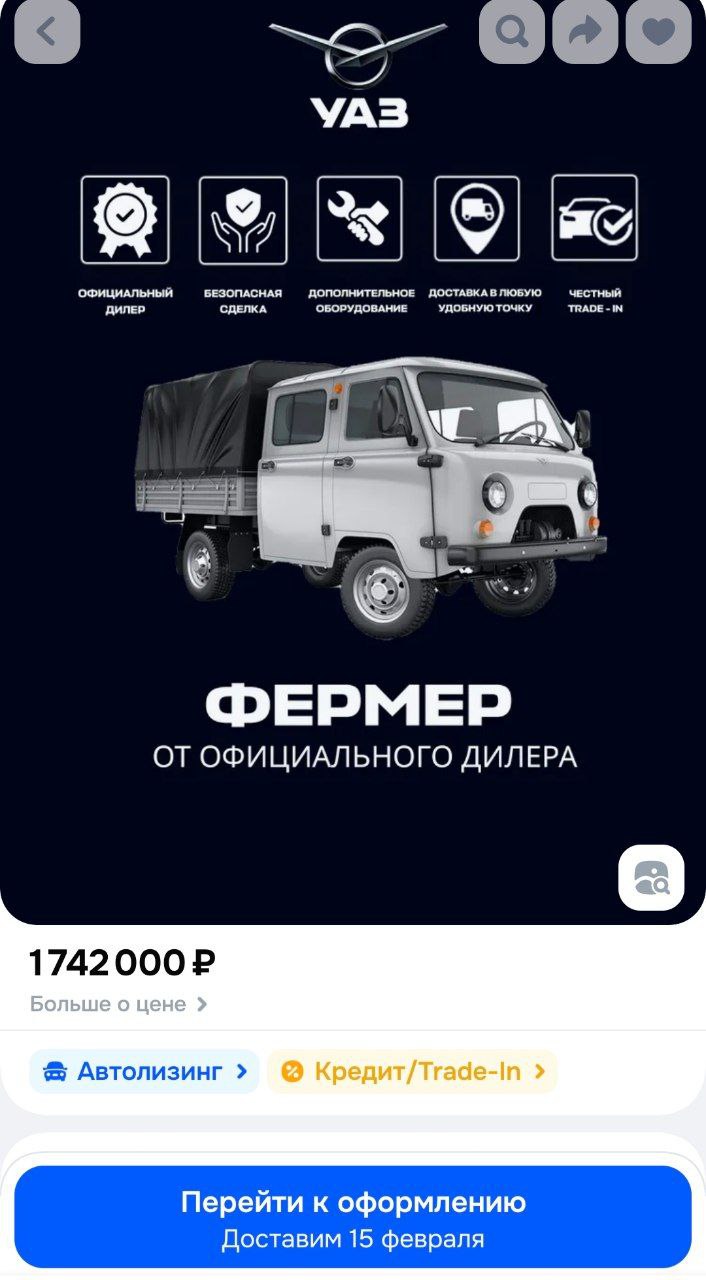Open 'Больше о цене' price details

(x=119, y=1004)
